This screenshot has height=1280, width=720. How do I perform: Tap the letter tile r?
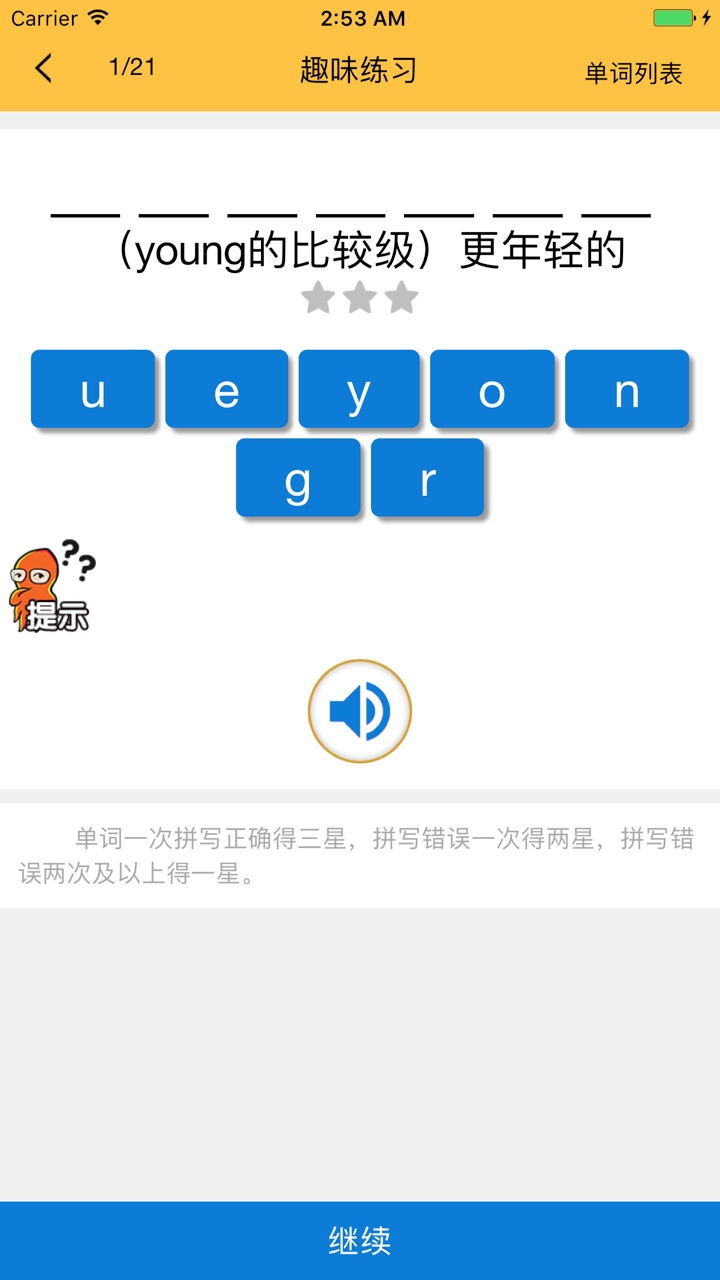pos(427,478)
